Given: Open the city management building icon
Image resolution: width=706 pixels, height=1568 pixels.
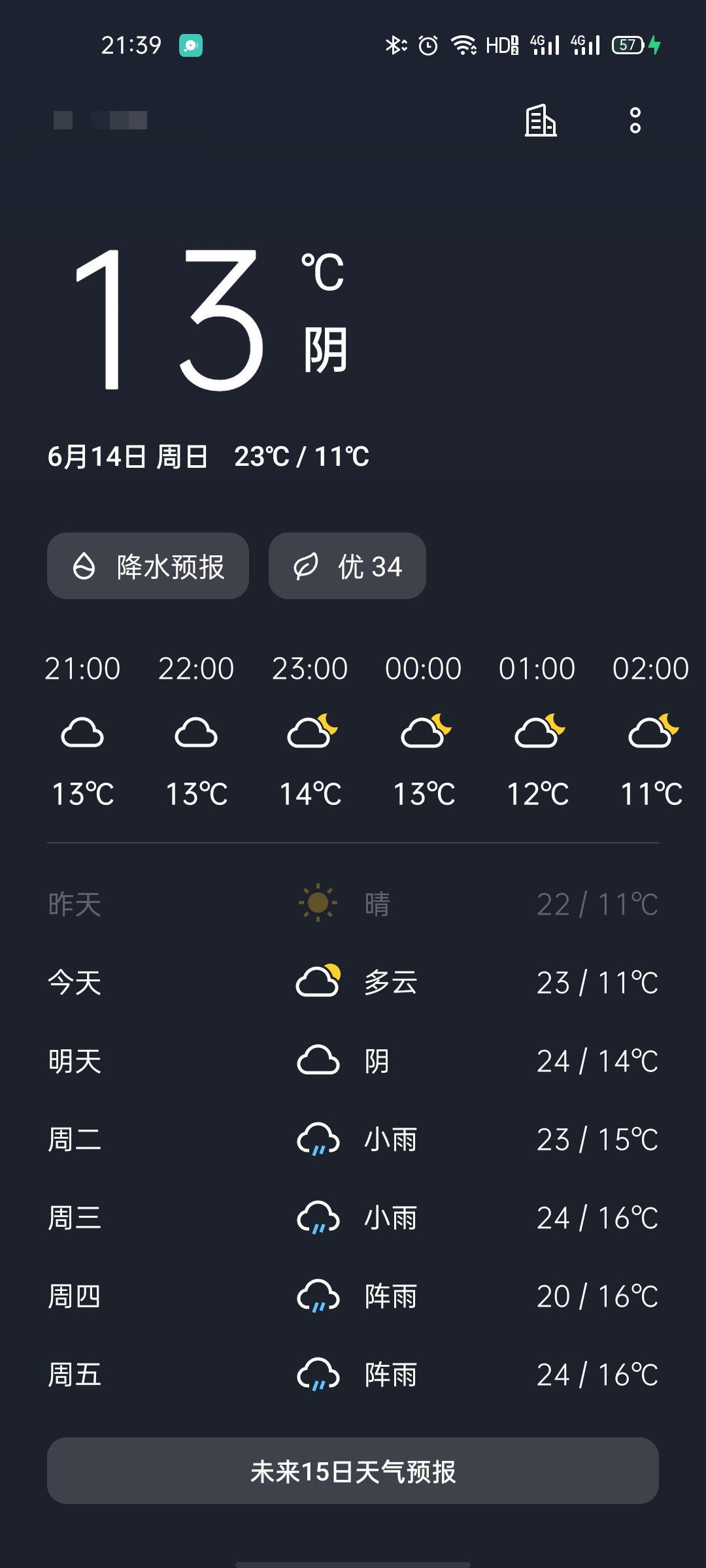Looking at the screenshot, I should (x=541, y=121).
